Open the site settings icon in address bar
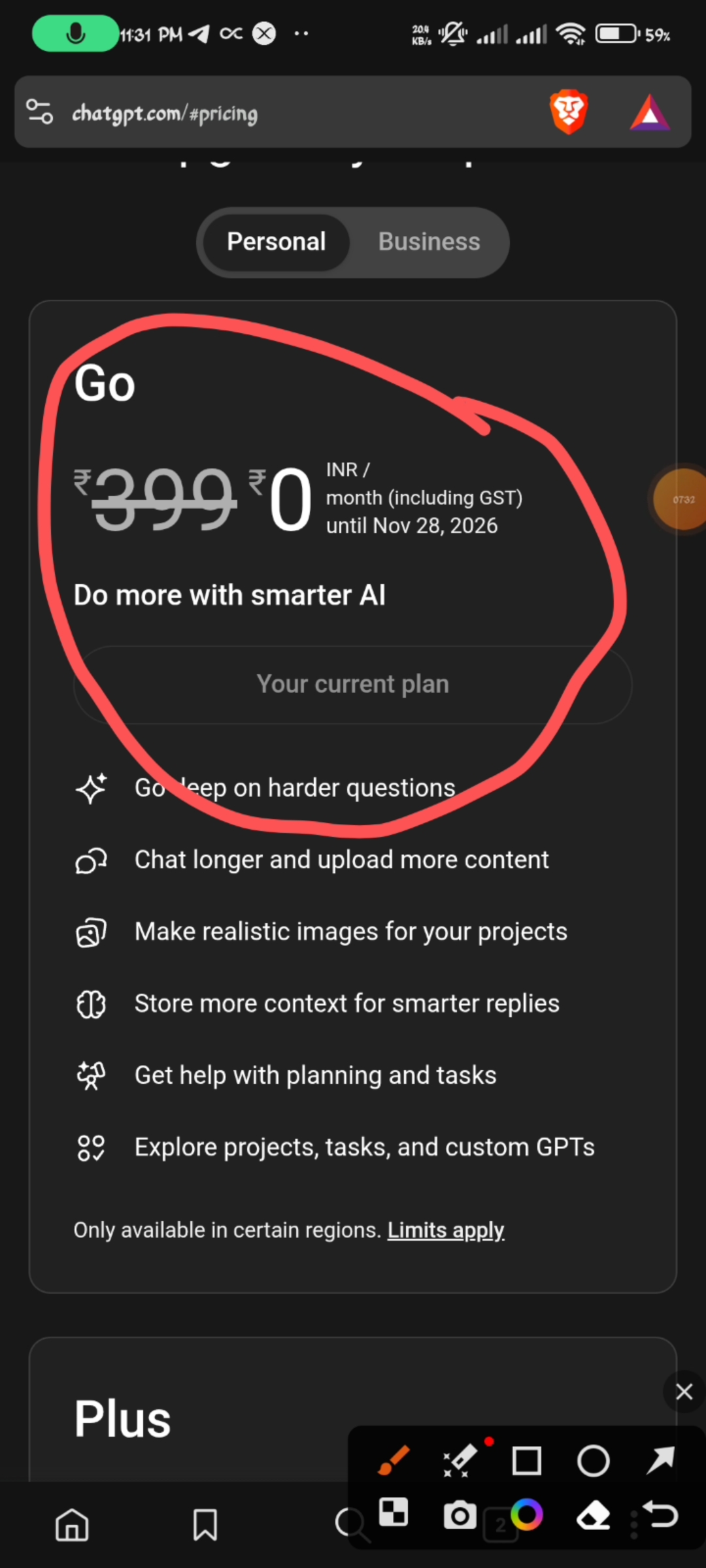This screenshot has width=706, height=1568. click(x=40, y=112)
